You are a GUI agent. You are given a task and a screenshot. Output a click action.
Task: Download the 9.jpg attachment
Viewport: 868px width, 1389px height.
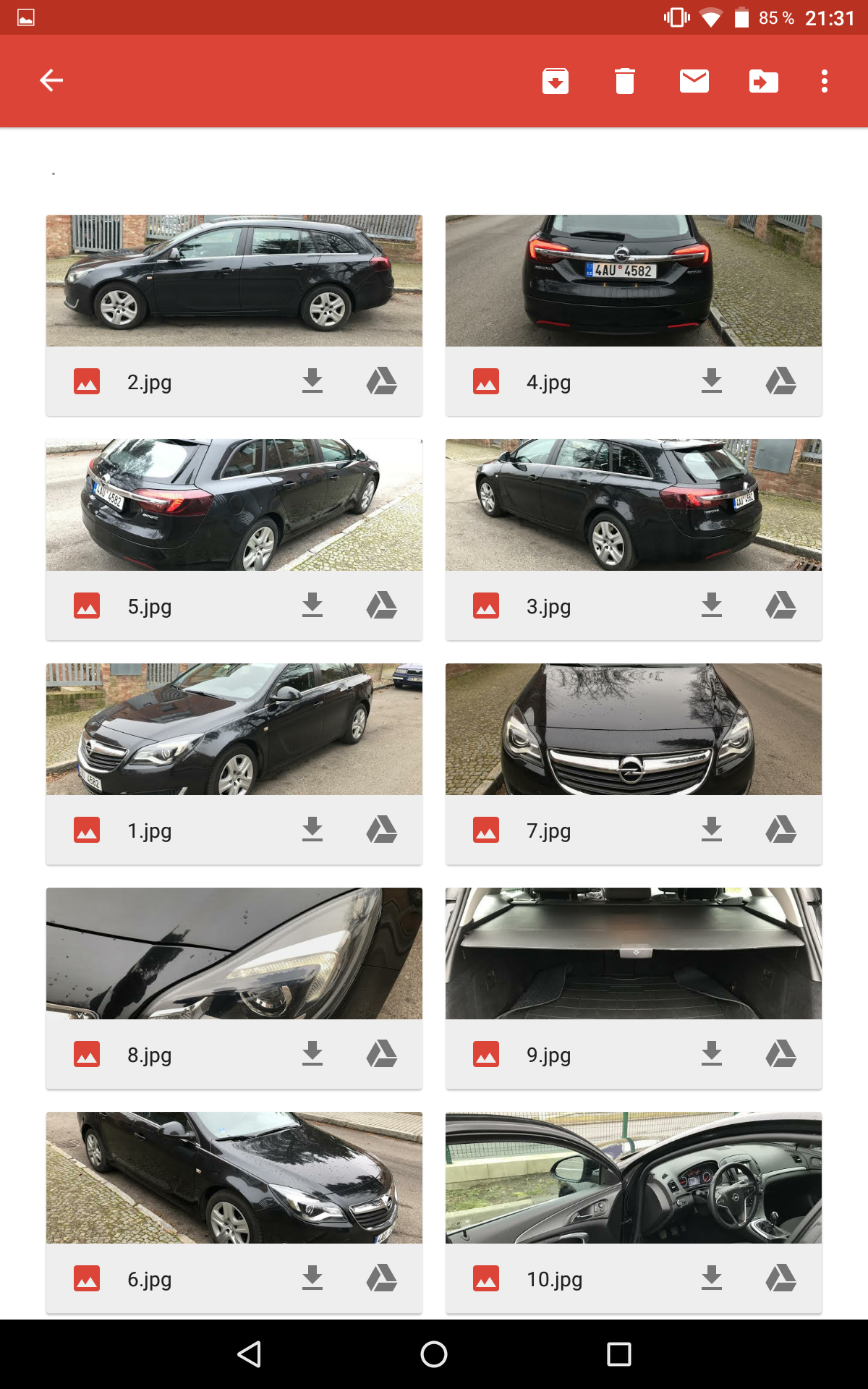pos(712,1054)
